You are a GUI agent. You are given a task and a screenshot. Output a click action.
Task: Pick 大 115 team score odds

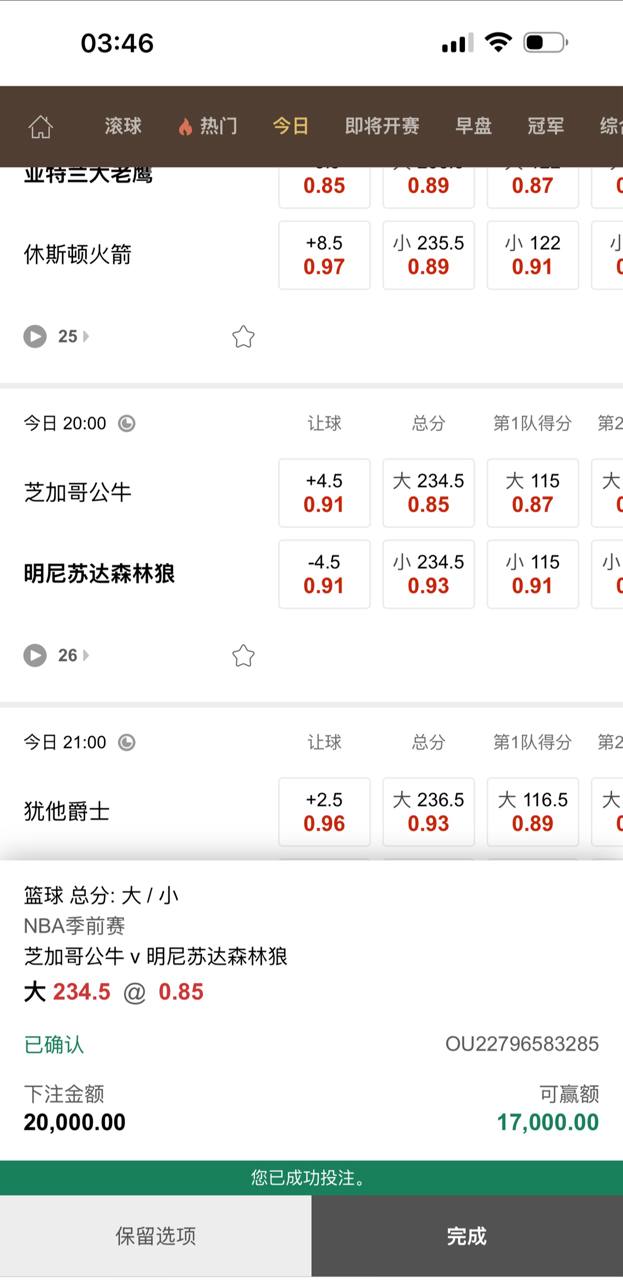(x=532, y=493)
